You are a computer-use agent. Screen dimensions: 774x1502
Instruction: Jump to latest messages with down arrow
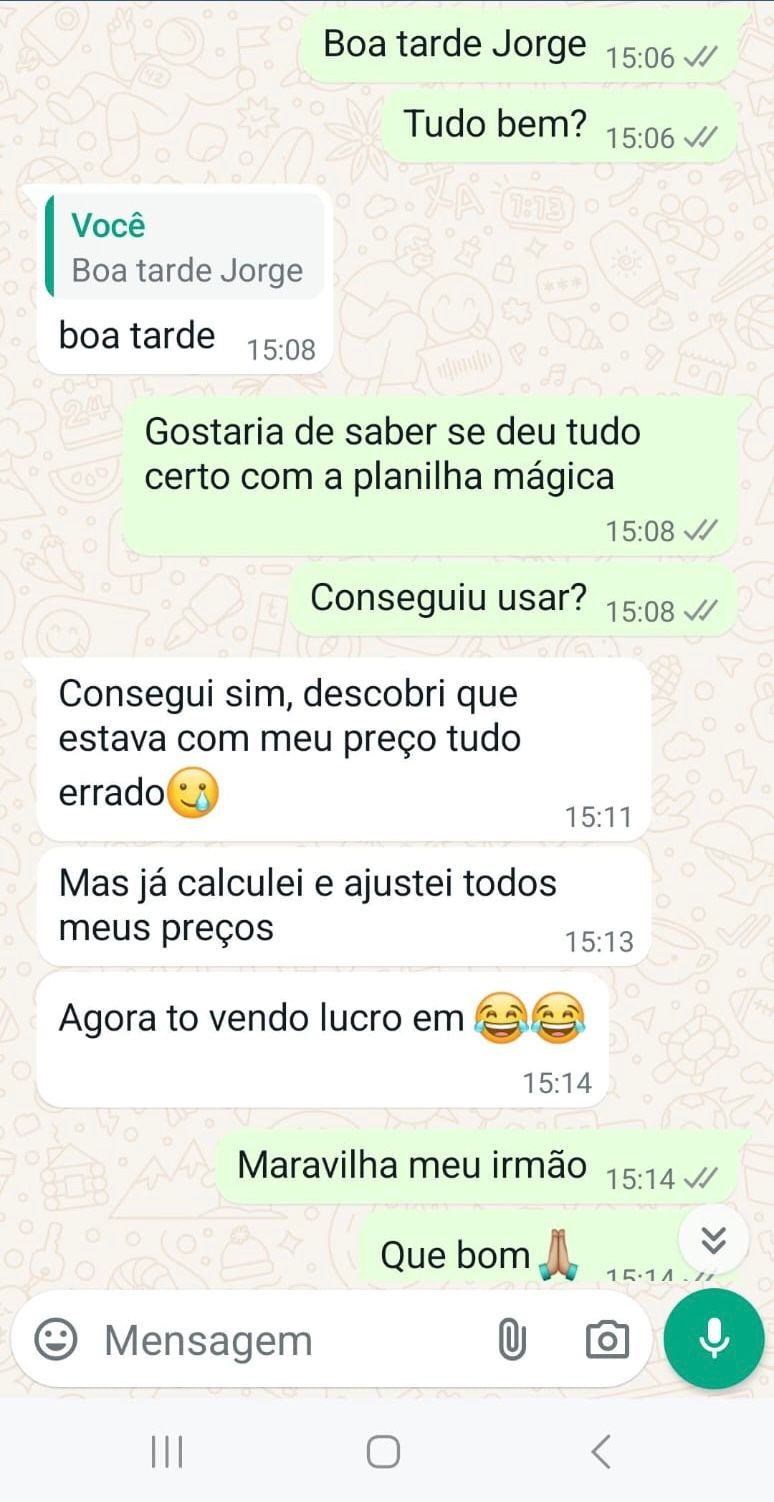[713, 1240]
